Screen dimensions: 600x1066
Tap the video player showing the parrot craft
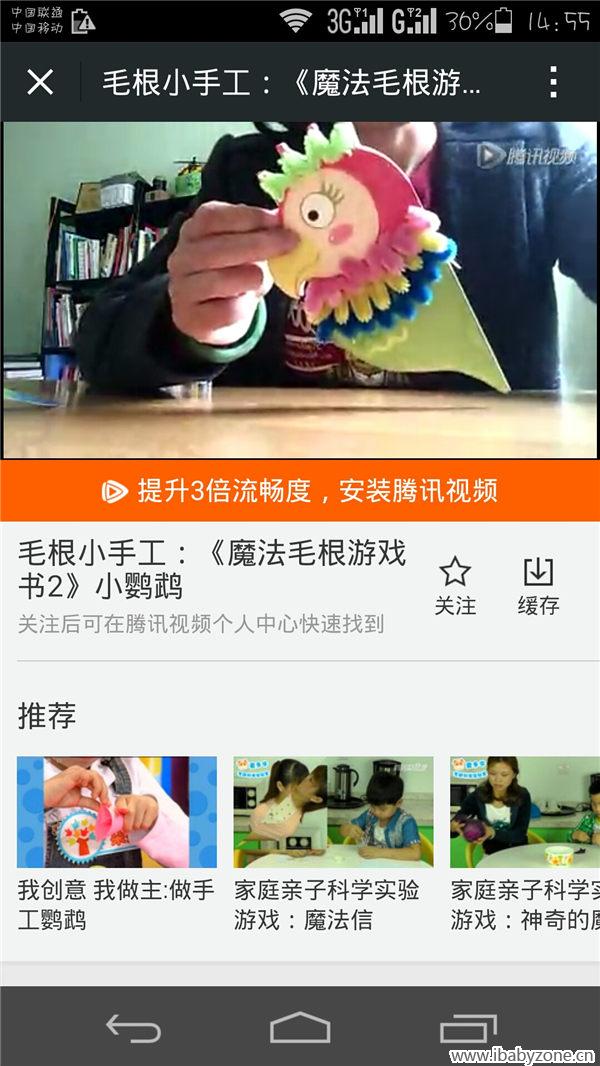point(300,290)
